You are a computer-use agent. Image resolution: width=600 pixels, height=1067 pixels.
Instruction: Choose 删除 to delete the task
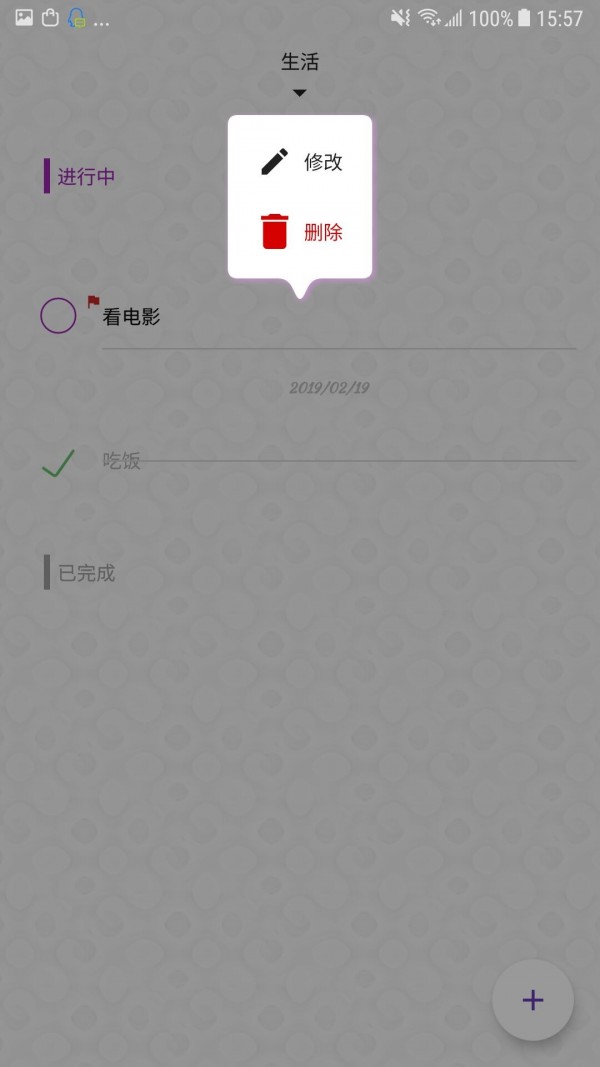click(301, 232)
